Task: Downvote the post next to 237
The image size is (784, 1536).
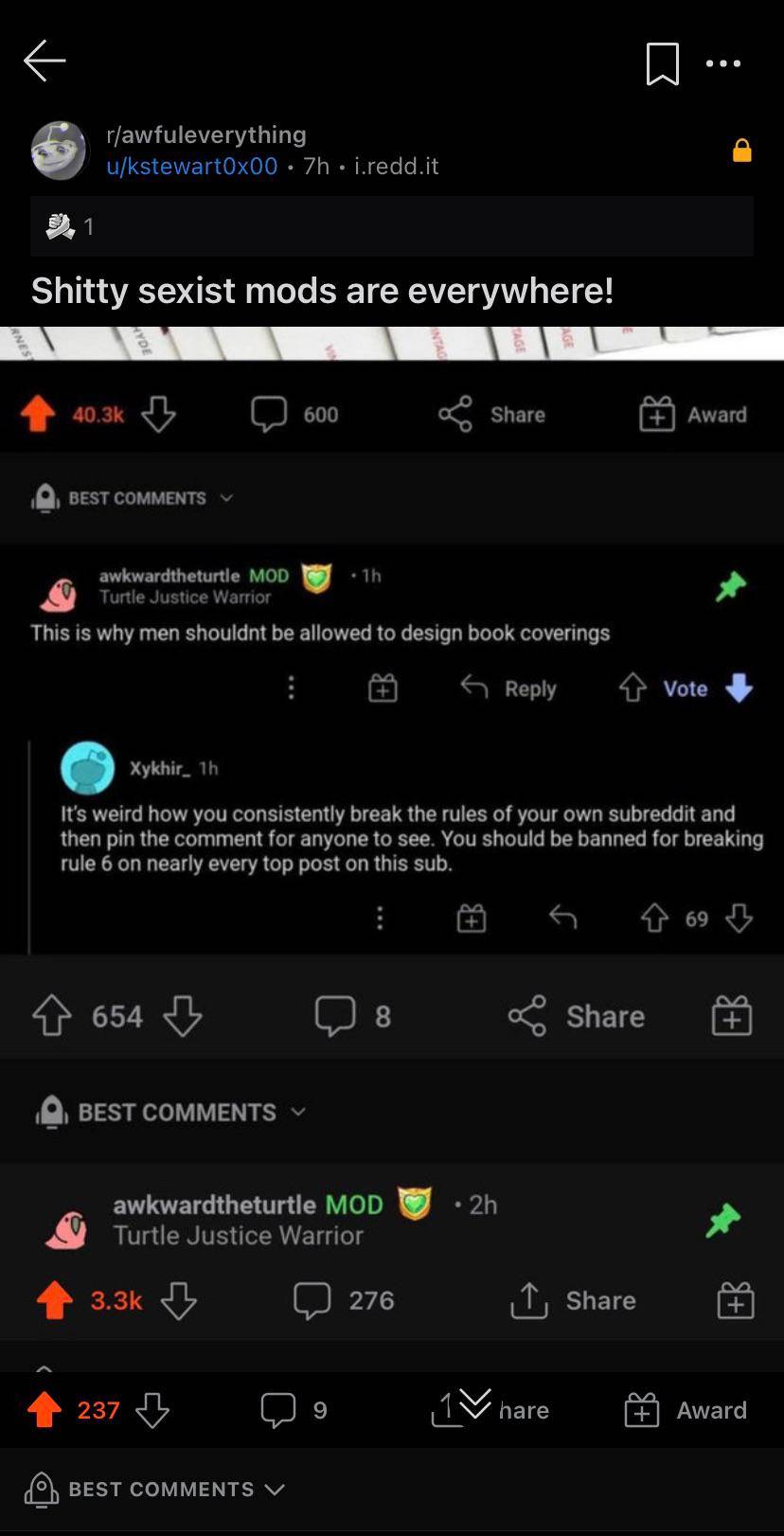Action: point(152,1410)
